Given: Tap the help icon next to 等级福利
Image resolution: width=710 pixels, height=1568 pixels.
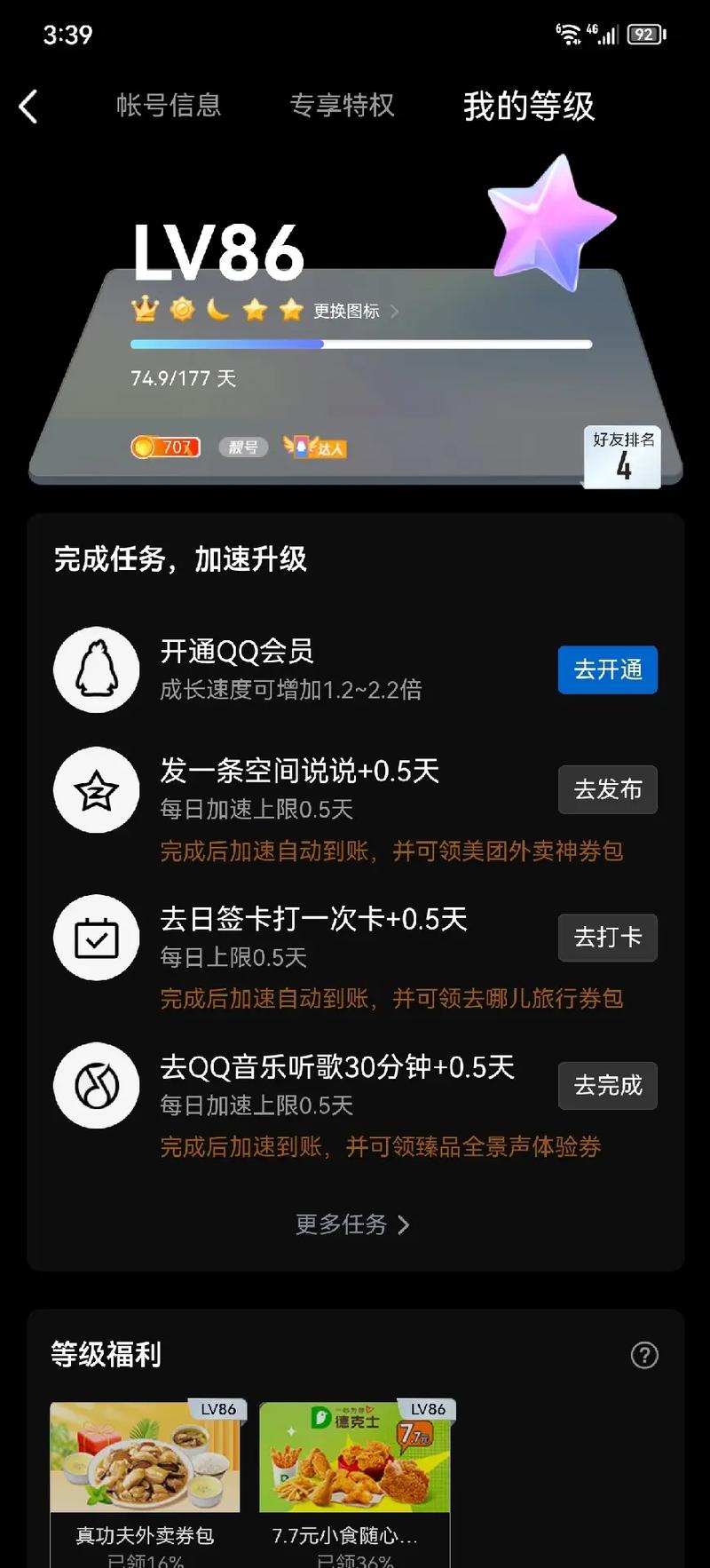Looking at the screenshot, I should [644, 1357].
